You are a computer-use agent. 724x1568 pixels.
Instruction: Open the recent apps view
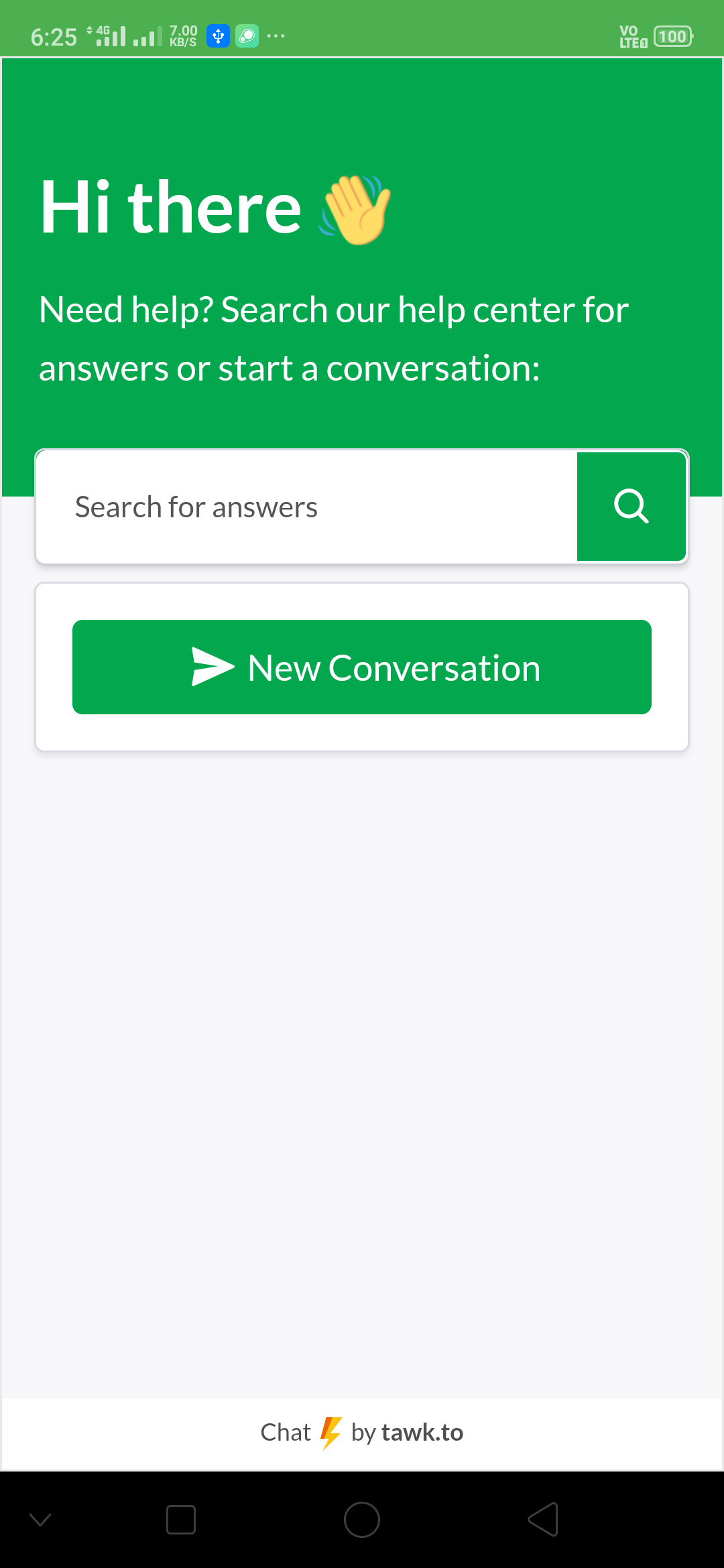tap(181, 1519)
